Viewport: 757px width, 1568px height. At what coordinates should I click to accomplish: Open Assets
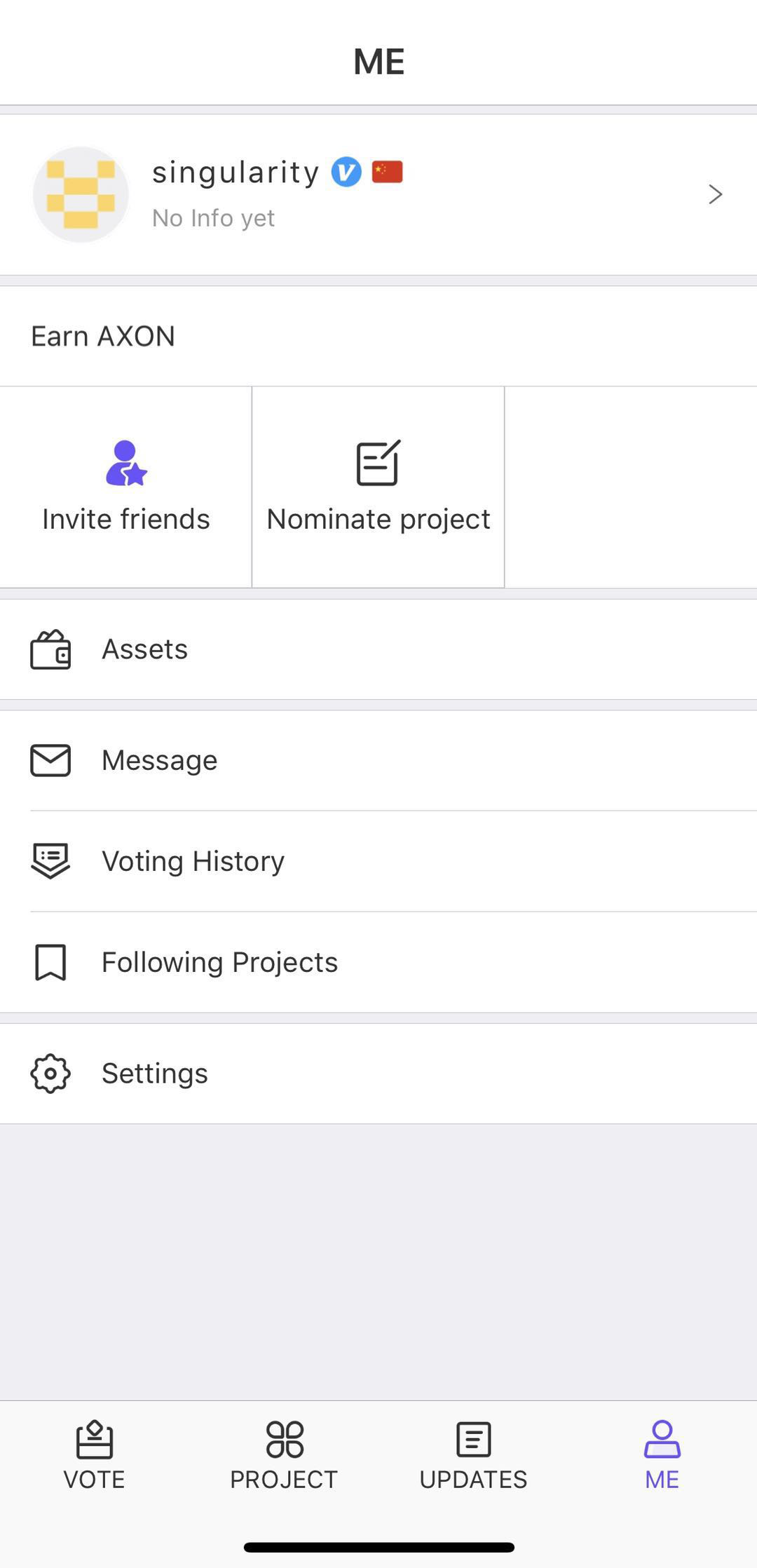click(378, 649)
